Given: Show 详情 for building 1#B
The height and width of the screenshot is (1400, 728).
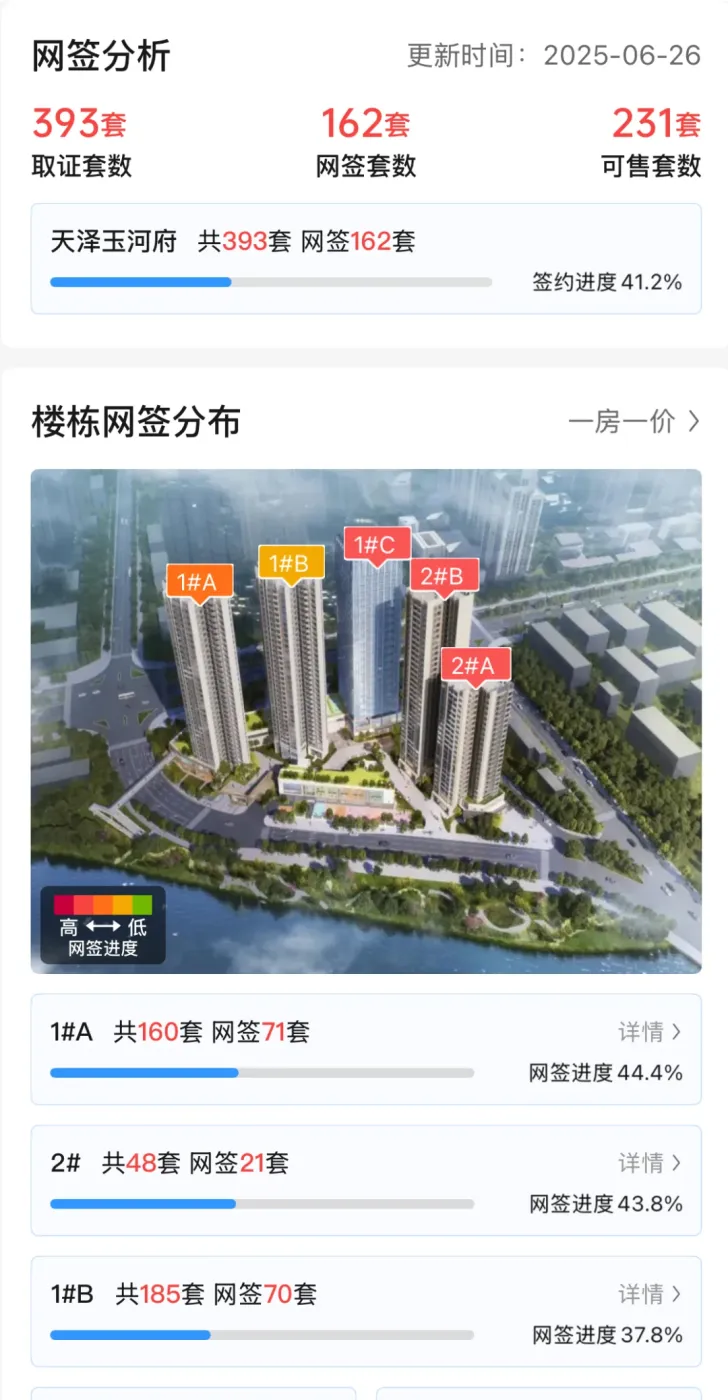Looking at the screenshot, I should click(x=650, y=1294).
